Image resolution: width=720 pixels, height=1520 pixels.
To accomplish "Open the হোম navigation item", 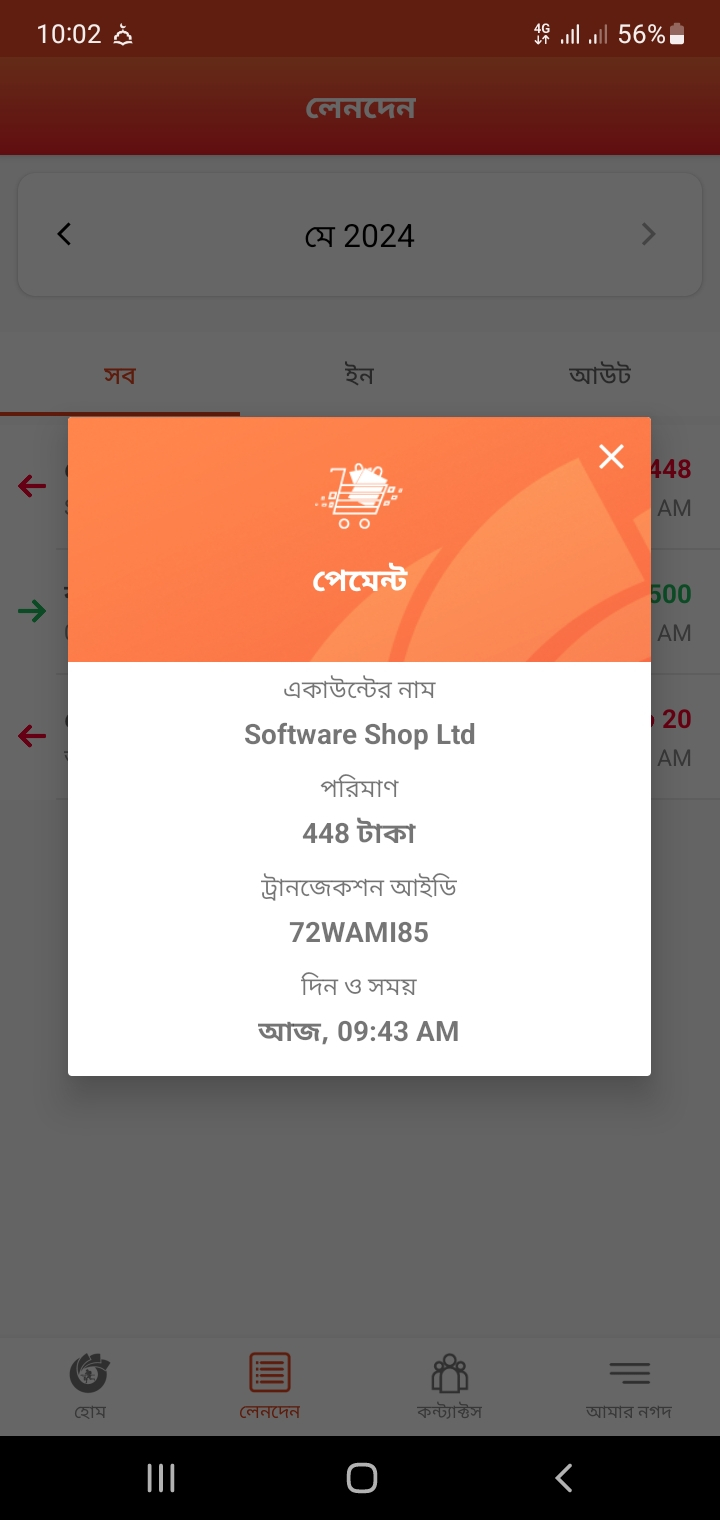I will [89, 1385].
